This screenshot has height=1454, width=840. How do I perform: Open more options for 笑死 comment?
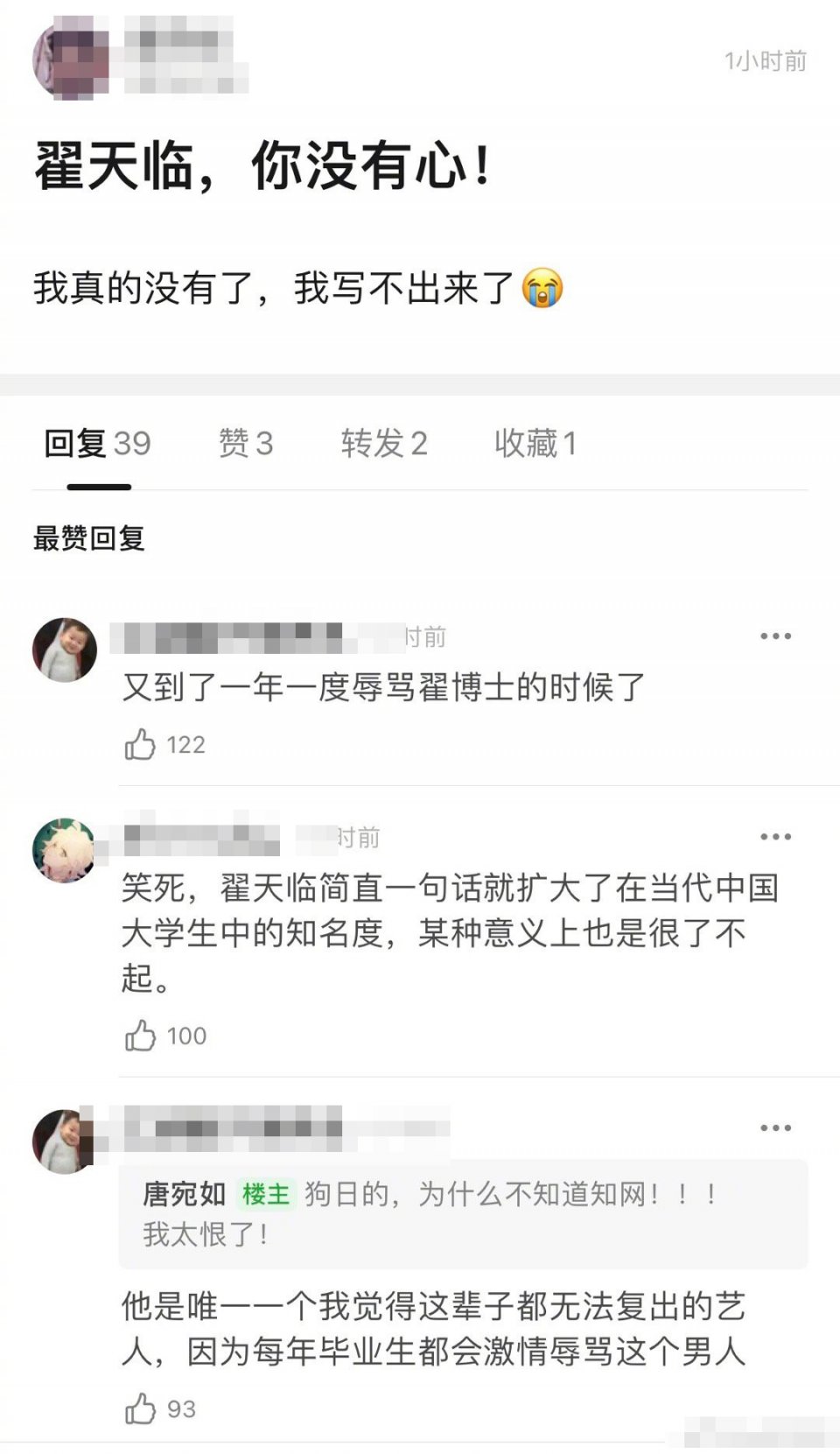pyautogui.click(x=775, y=837)
